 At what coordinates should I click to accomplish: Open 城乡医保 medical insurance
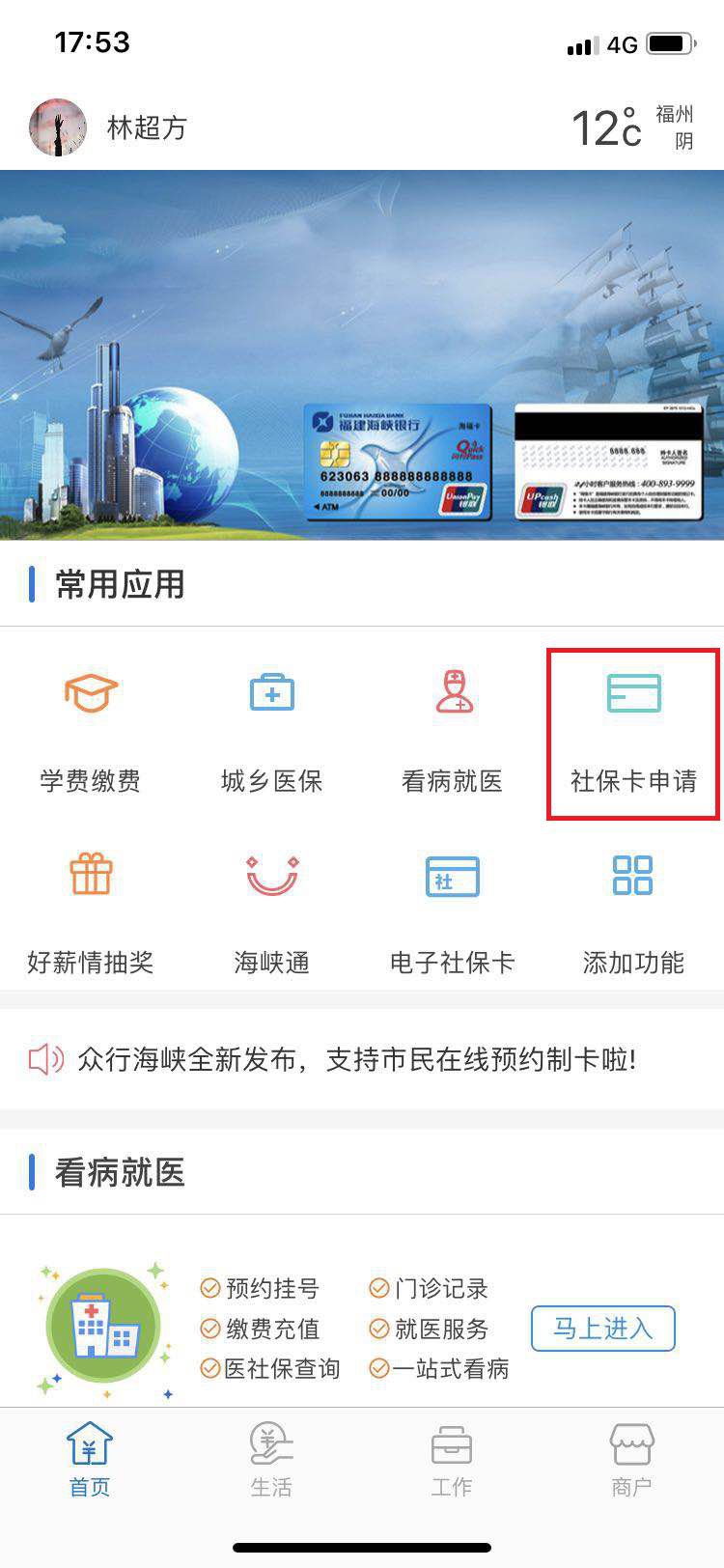[271, 732]
